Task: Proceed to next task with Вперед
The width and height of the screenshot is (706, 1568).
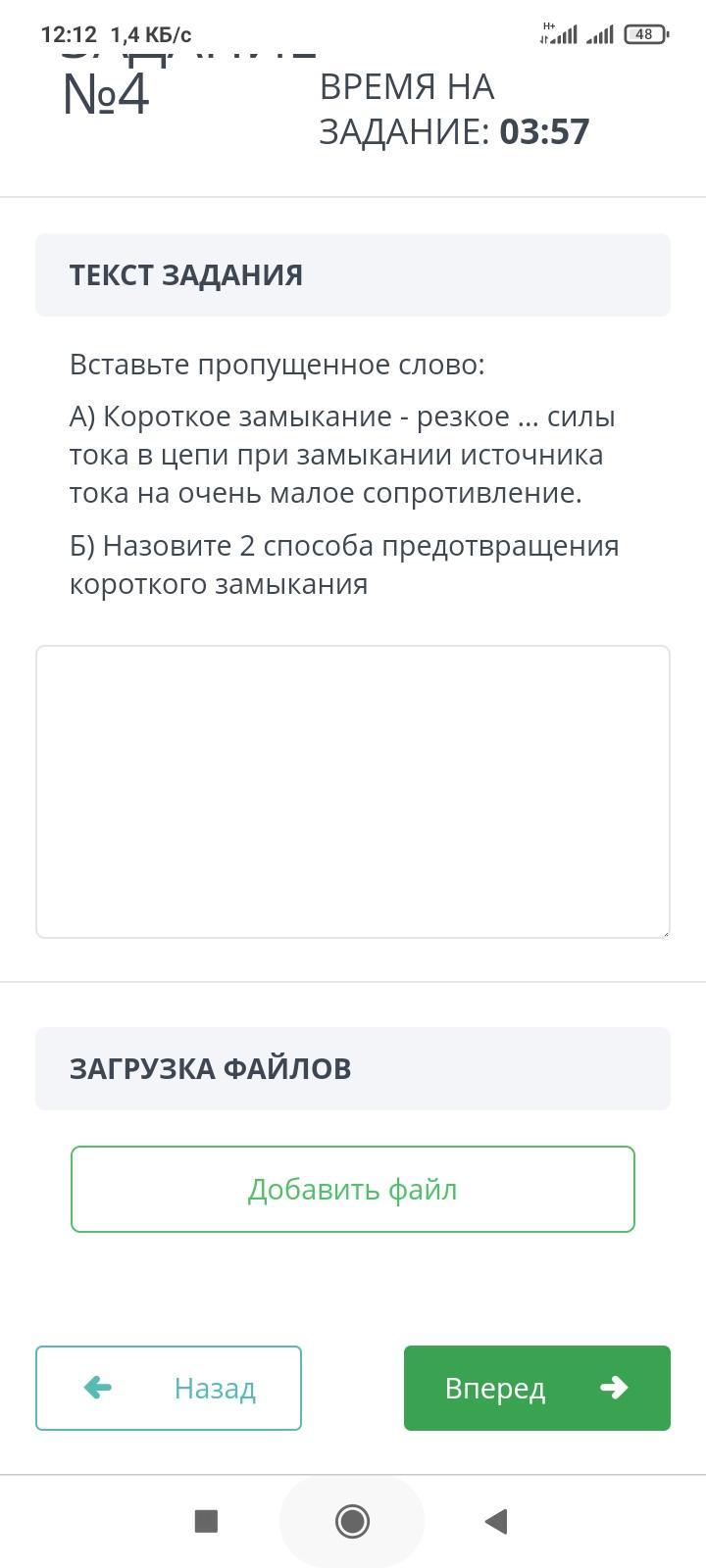Action: 537,1388
